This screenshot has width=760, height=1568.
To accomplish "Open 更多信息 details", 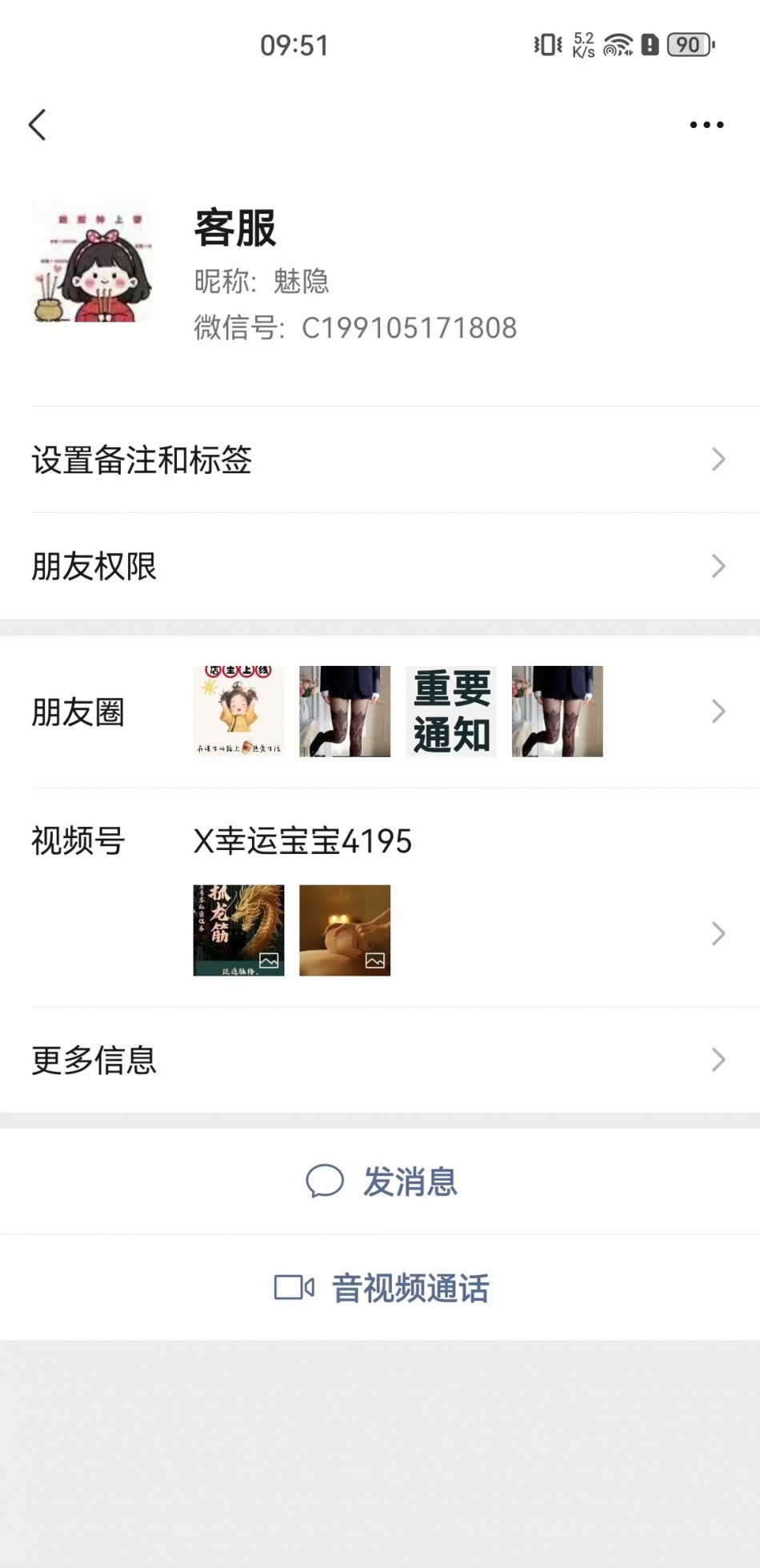I will pyautogui.click(x=380, y=1060).
